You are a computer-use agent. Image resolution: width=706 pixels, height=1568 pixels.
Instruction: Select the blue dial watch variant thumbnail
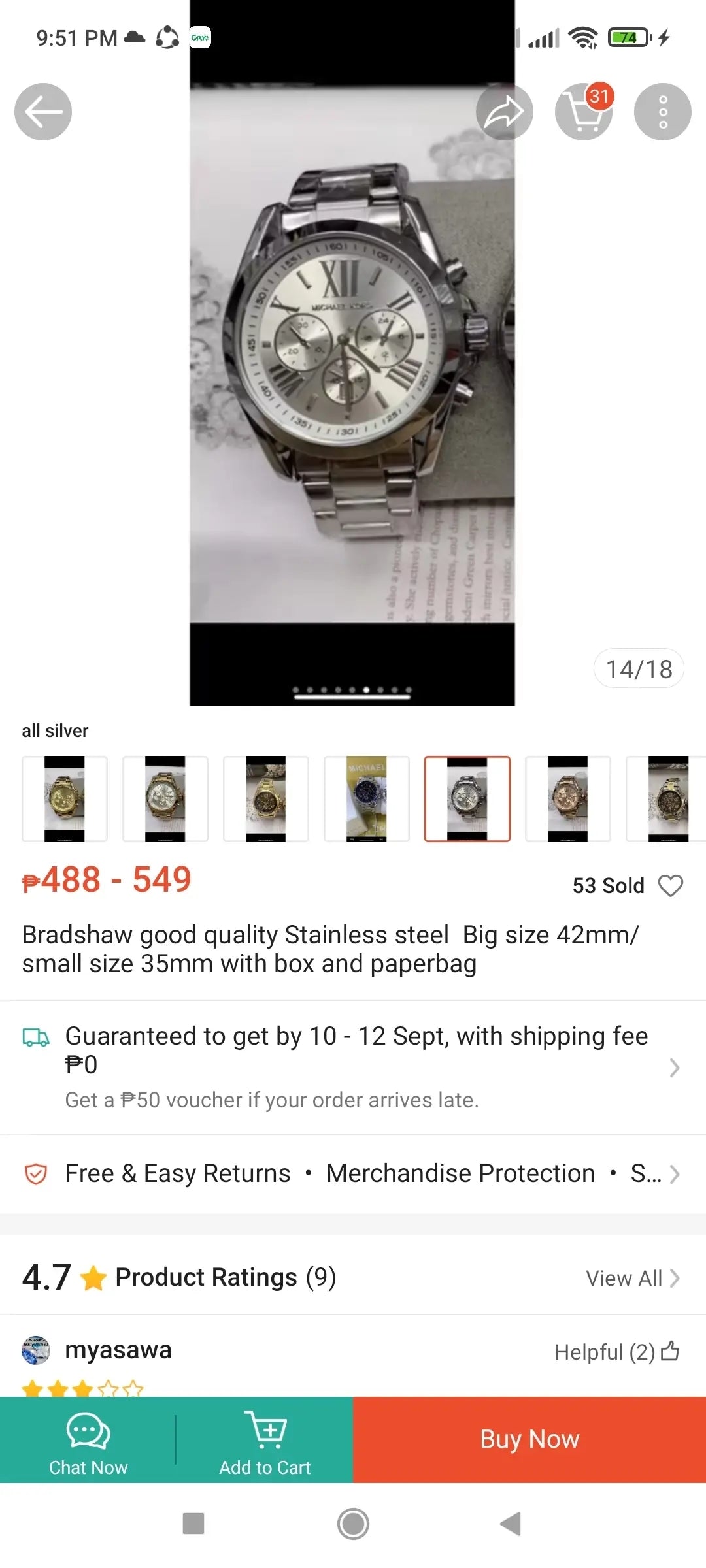click(x=367, y=798)
